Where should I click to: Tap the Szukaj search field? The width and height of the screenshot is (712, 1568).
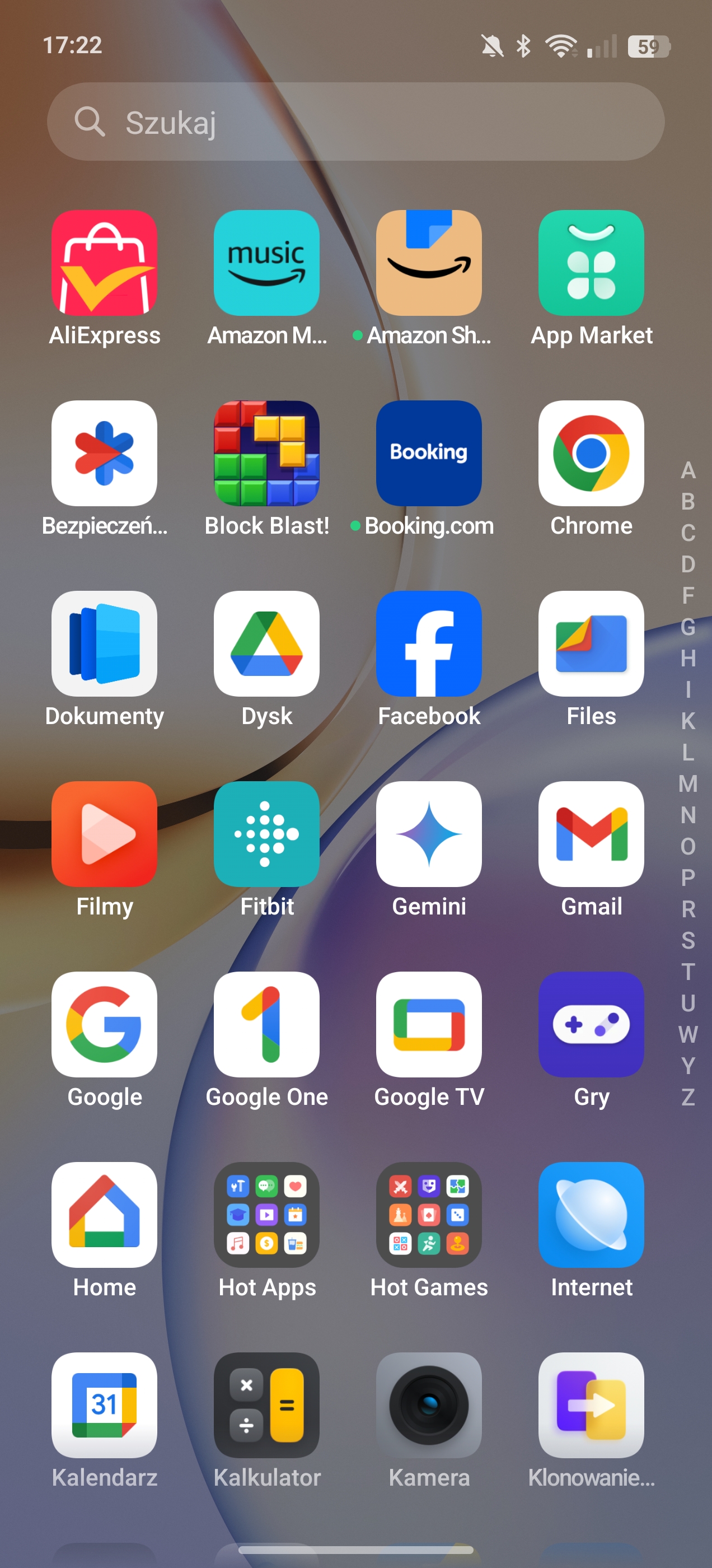(355, 122)
